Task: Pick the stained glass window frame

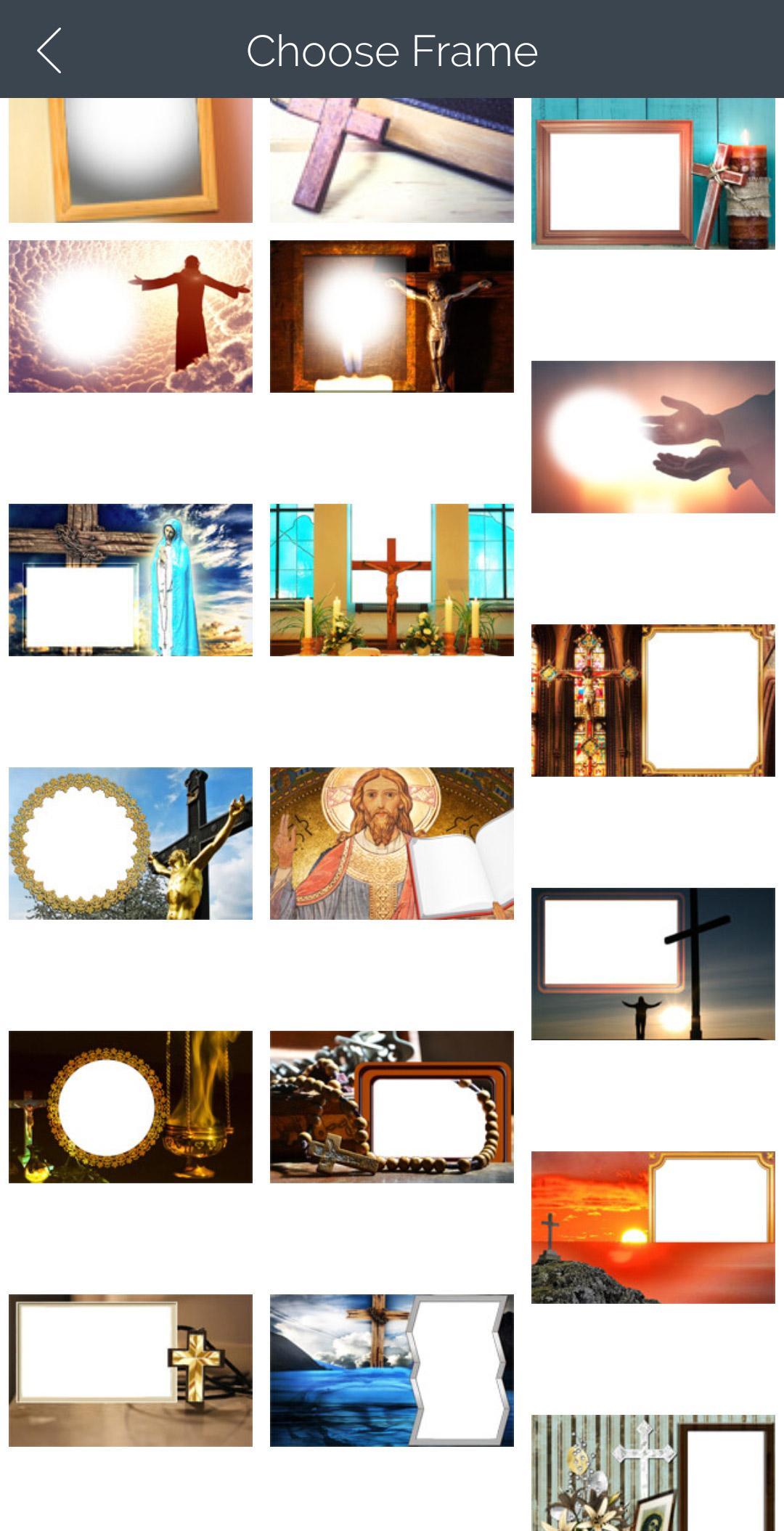Action: click(653, 701)
